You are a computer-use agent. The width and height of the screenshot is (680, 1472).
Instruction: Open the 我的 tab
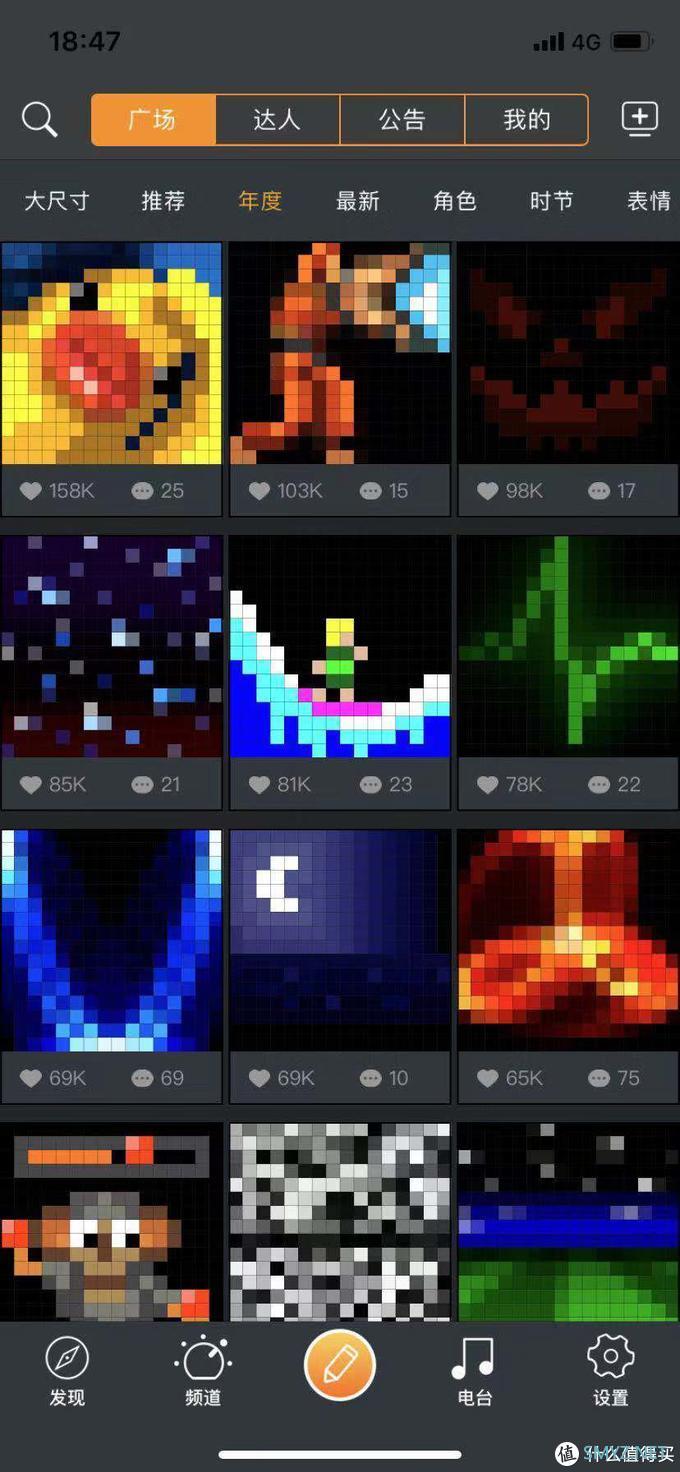pos(527,120)
